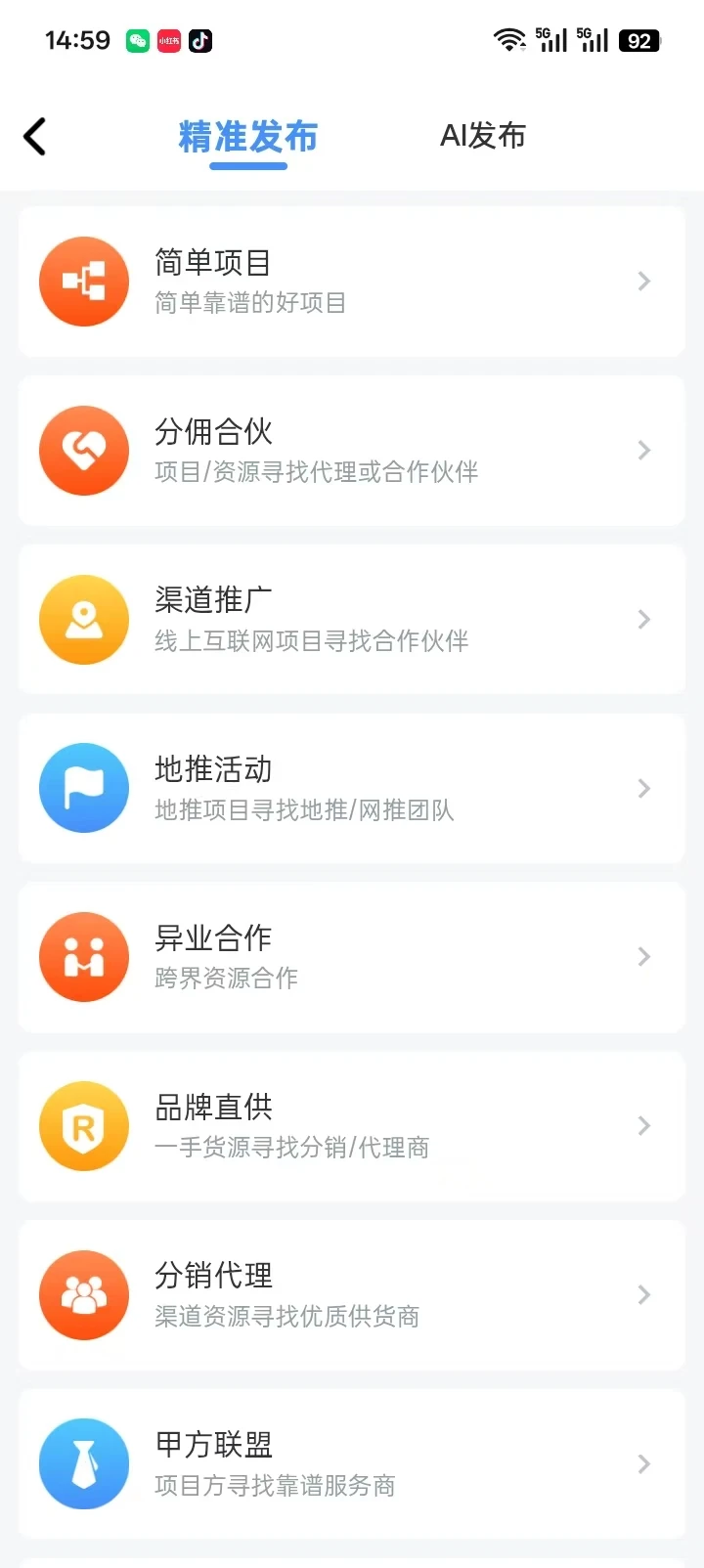The image size is (704, 1568).
Task: Choose 渠道推广 to publish
Action: pyautogui.click(x=352, y=620)
